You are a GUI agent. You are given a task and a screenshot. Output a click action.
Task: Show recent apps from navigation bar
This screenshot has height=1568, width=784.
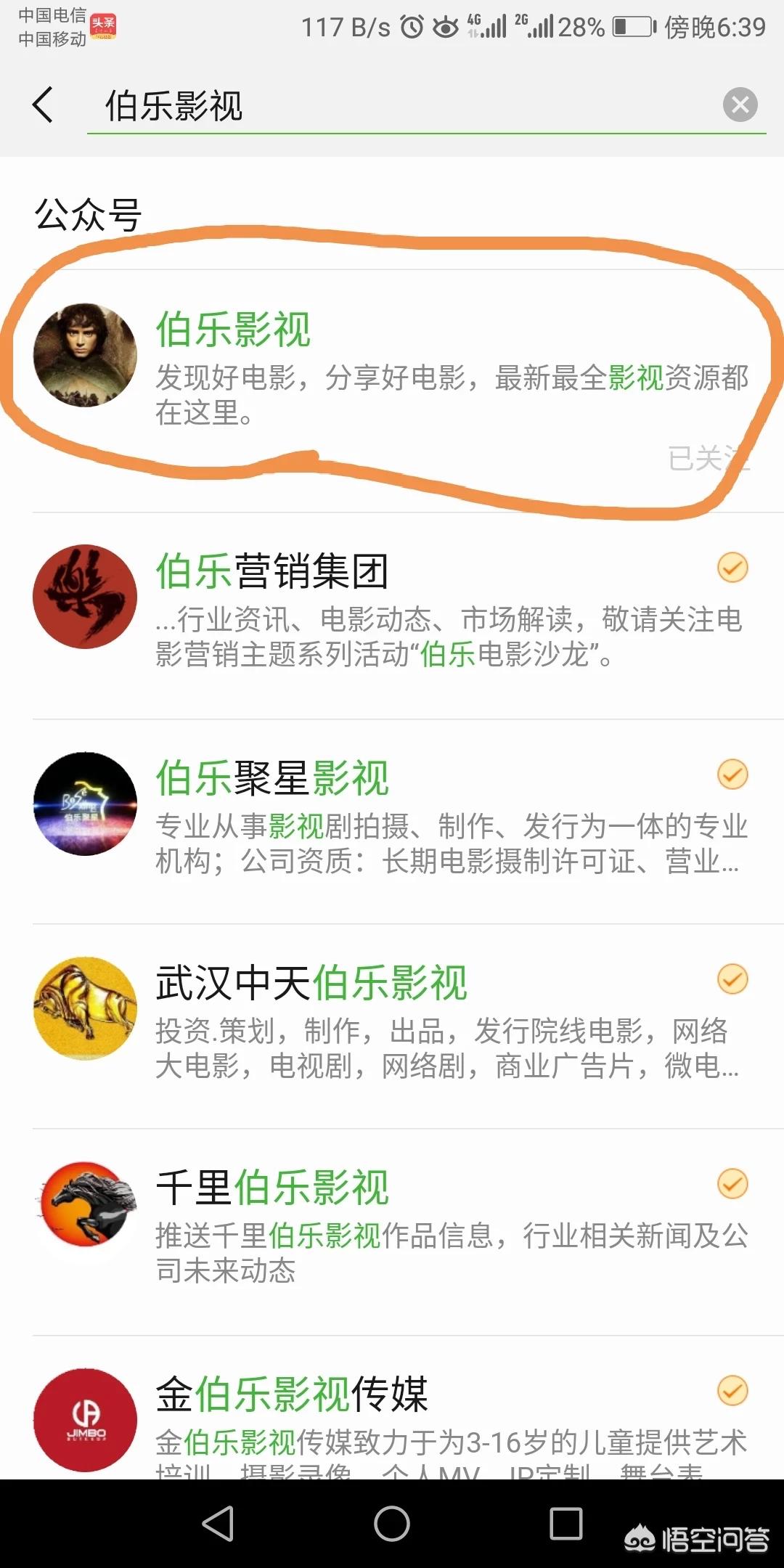coord(566,1523)
